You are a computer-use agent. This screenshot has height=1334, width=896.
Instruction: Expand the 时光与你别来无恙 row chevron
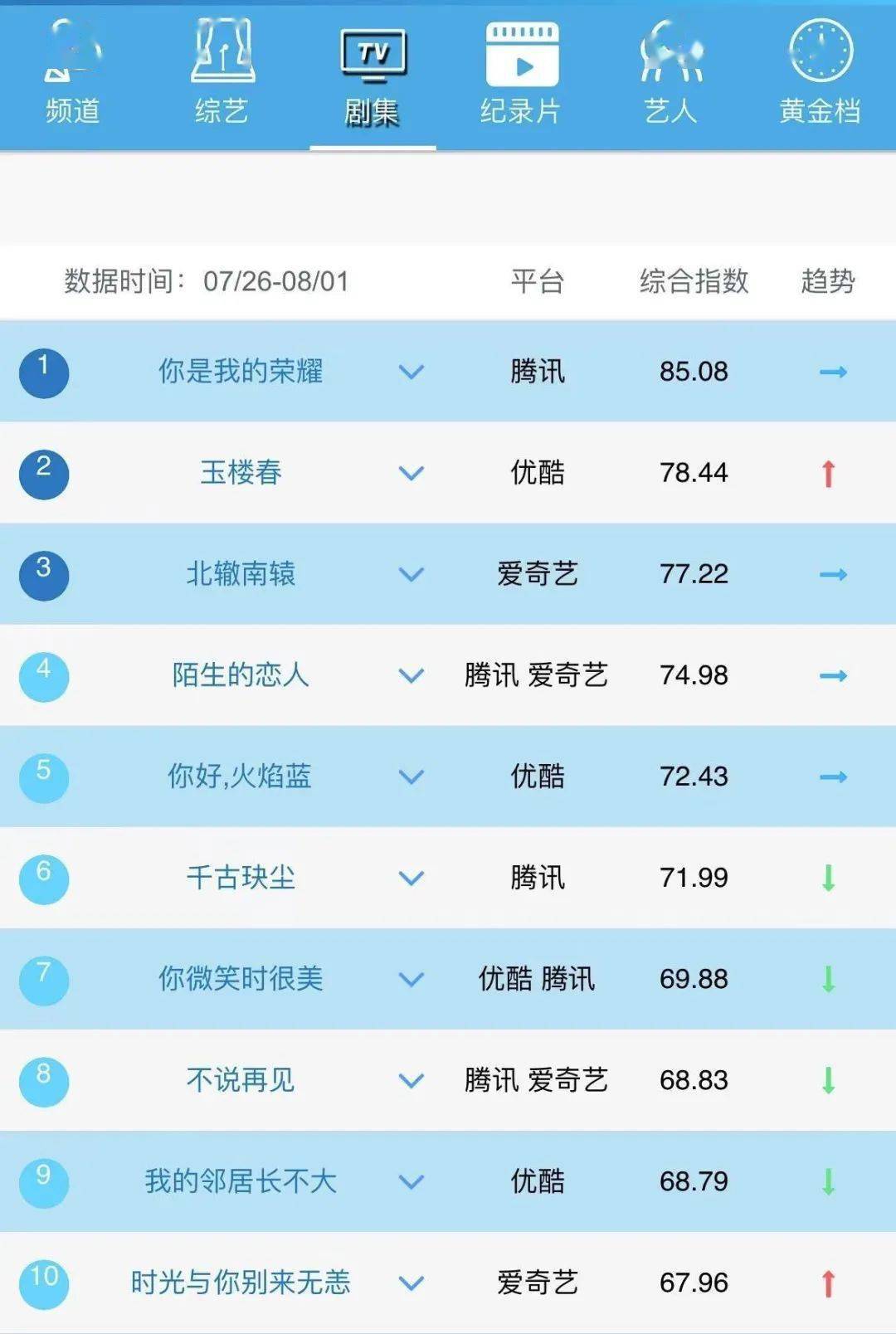pos(411,1283)
